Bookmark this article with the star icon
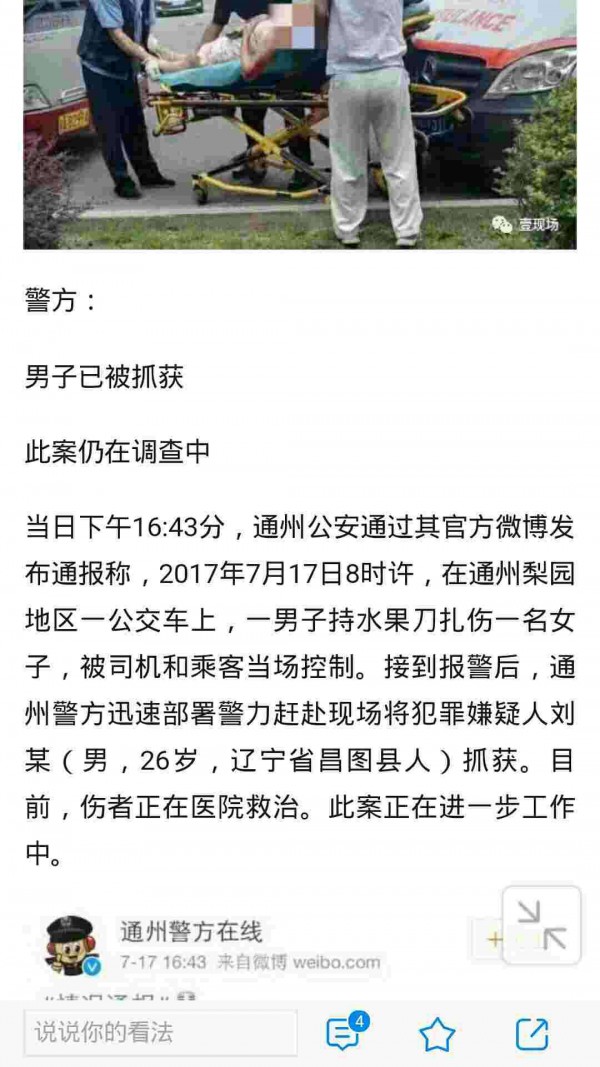 point(437,1034)
